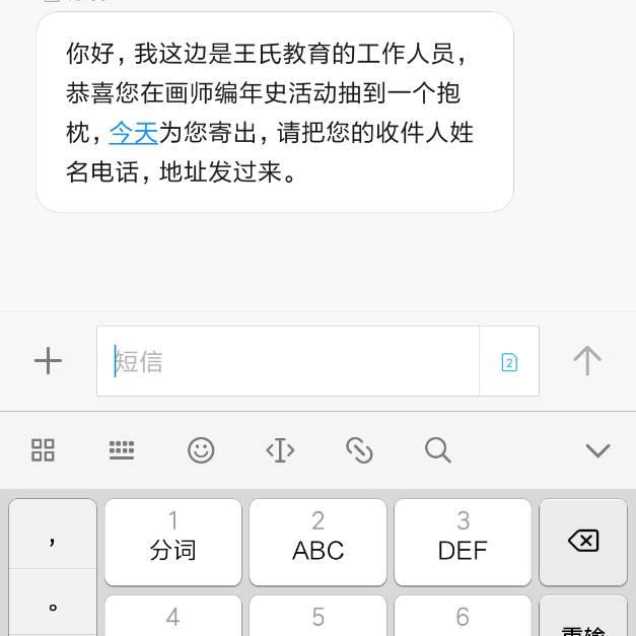Open the link clipboard tool on keyboard
636x636 pixels.
359,450
